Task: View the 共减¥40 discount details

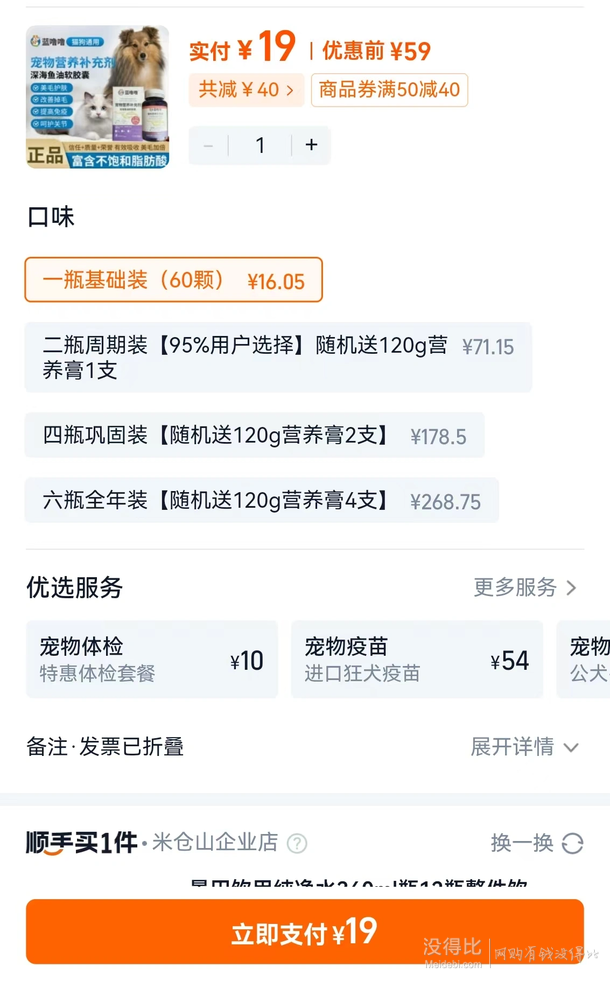Action: point(246,89)
